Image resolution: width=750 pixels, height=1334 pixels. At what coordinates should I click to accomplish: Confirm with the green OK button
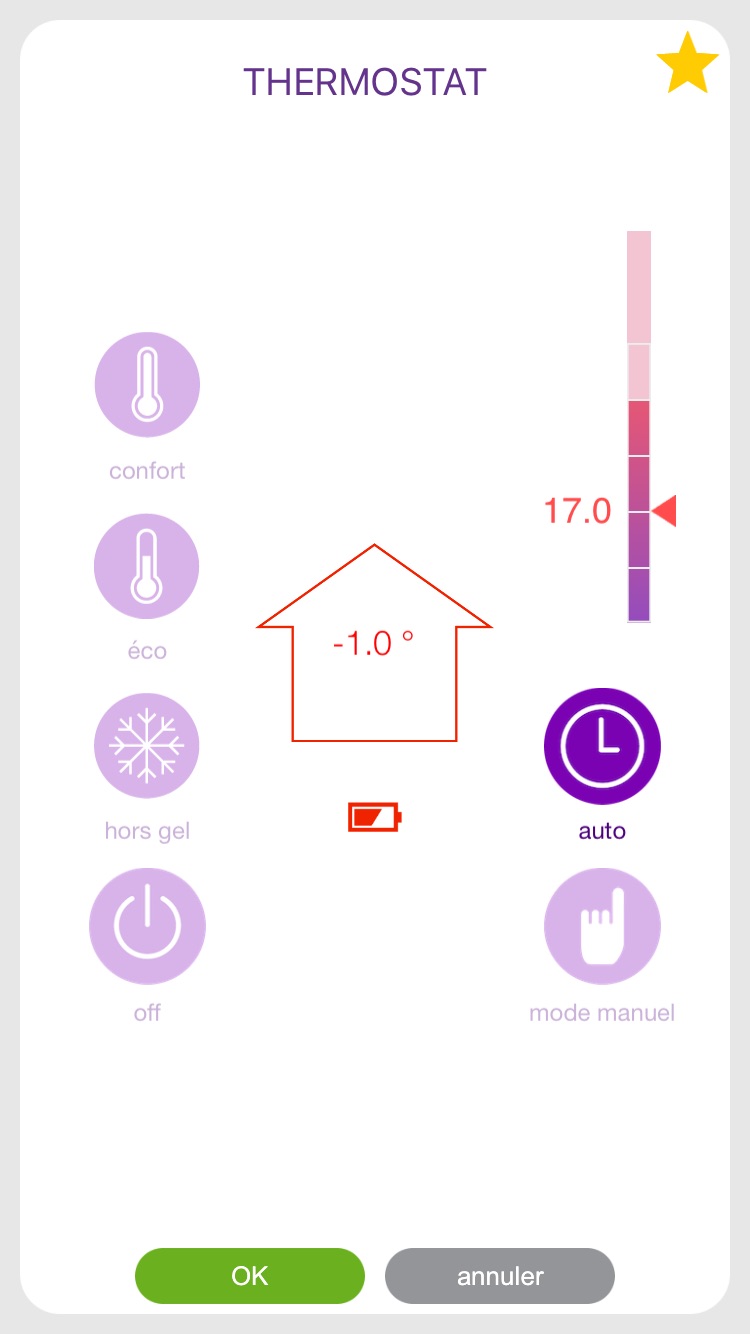pyautogui.click(x=250, y=1276)
